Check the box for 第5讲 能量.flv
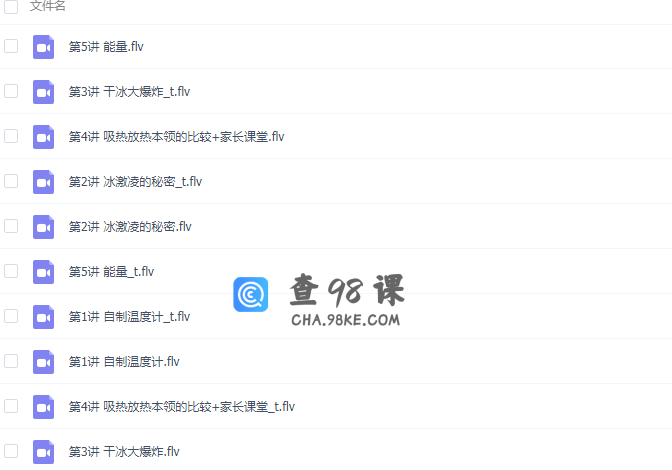Viewport: 672px width, 470px height. pos(11,46)
